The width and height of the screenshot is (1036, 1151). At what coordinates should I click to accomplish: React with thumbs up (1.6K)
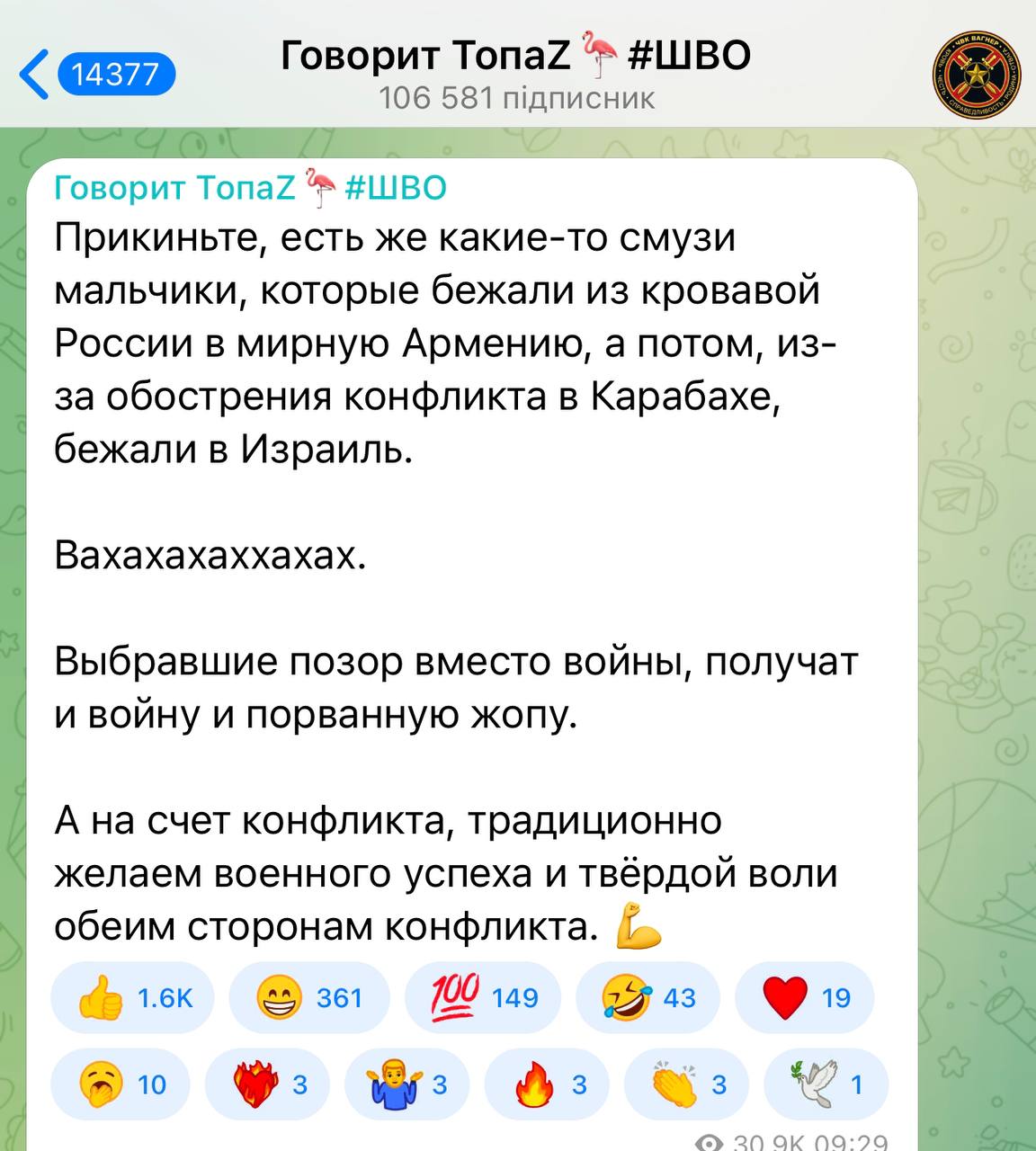tap(133, 998)
